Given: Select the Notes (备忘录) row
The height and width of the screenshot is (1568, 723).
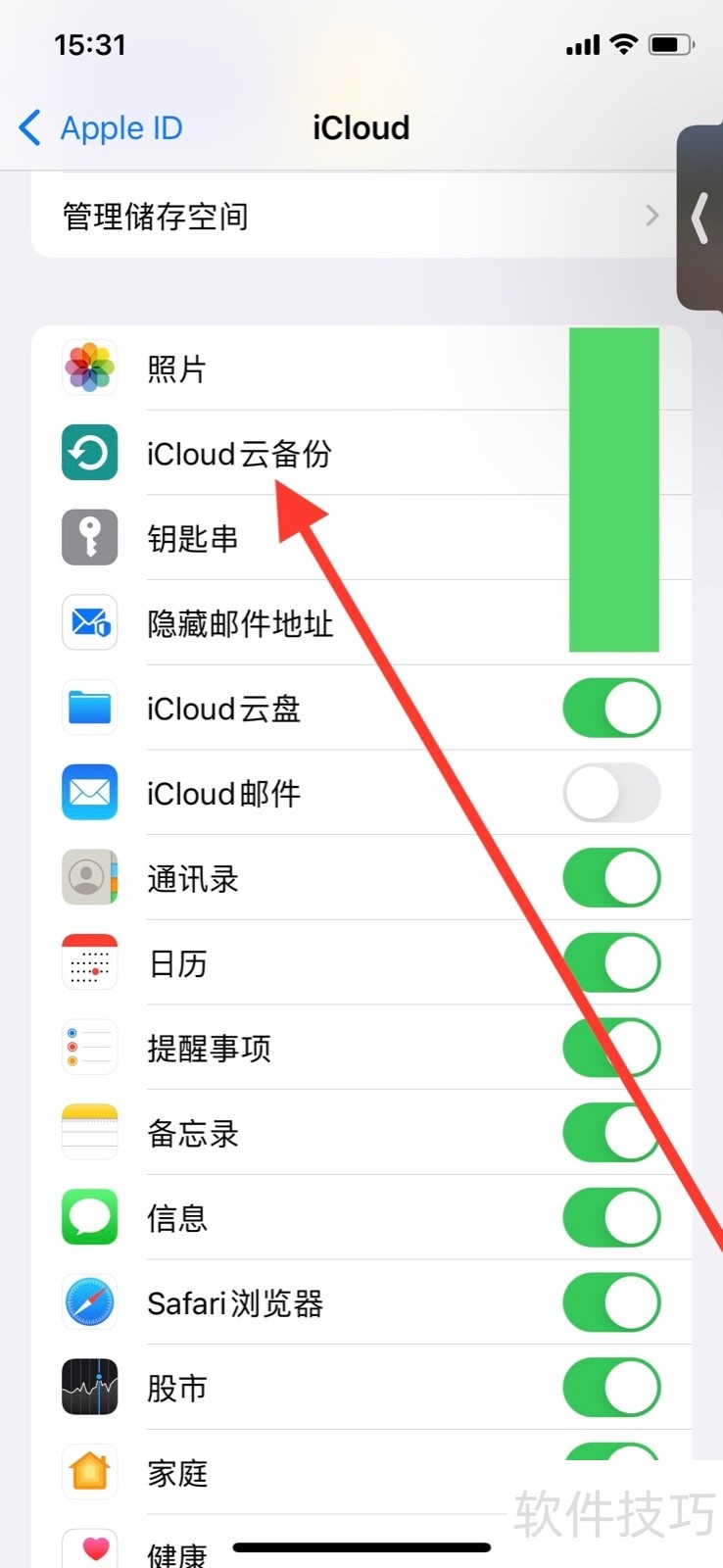Looking at the screenshot, I should tap(294, 1132).
